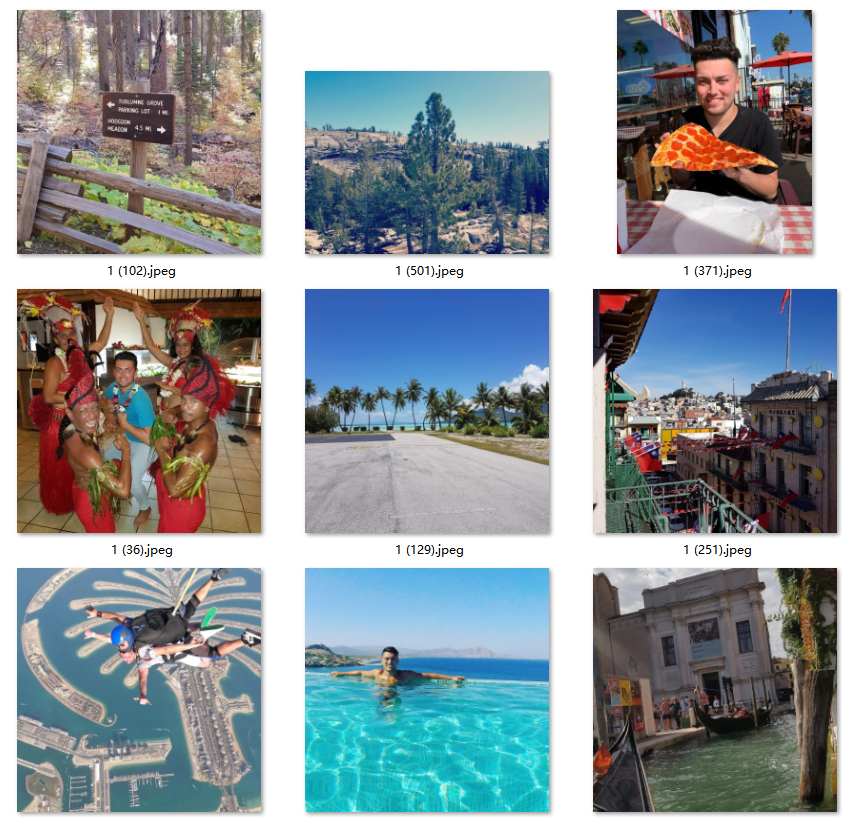Open the dancers photo 1 (36).jpeg
Viewport: 842px width, 820px height.
coord(139,411)
